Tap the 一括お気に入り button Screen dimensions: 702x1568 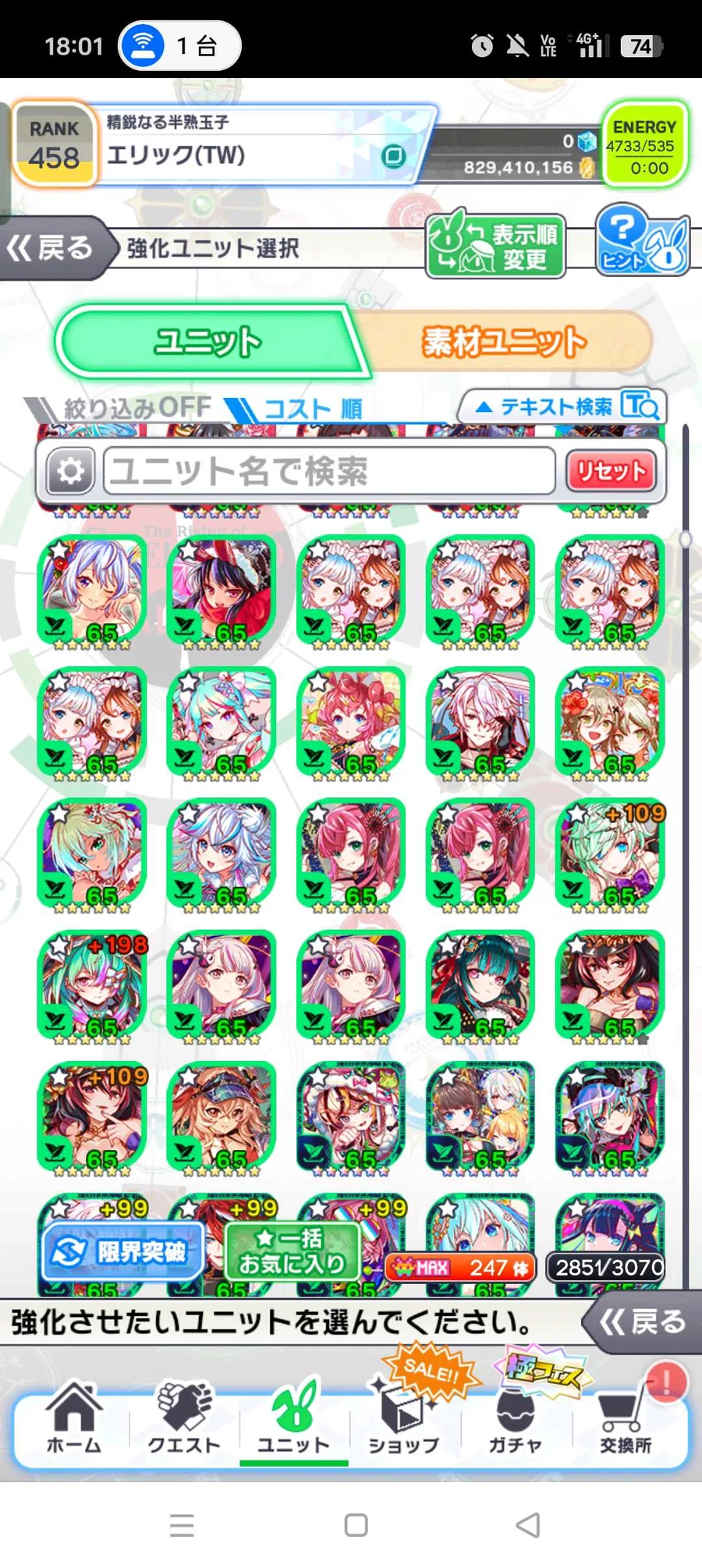tap(292, 1251)
